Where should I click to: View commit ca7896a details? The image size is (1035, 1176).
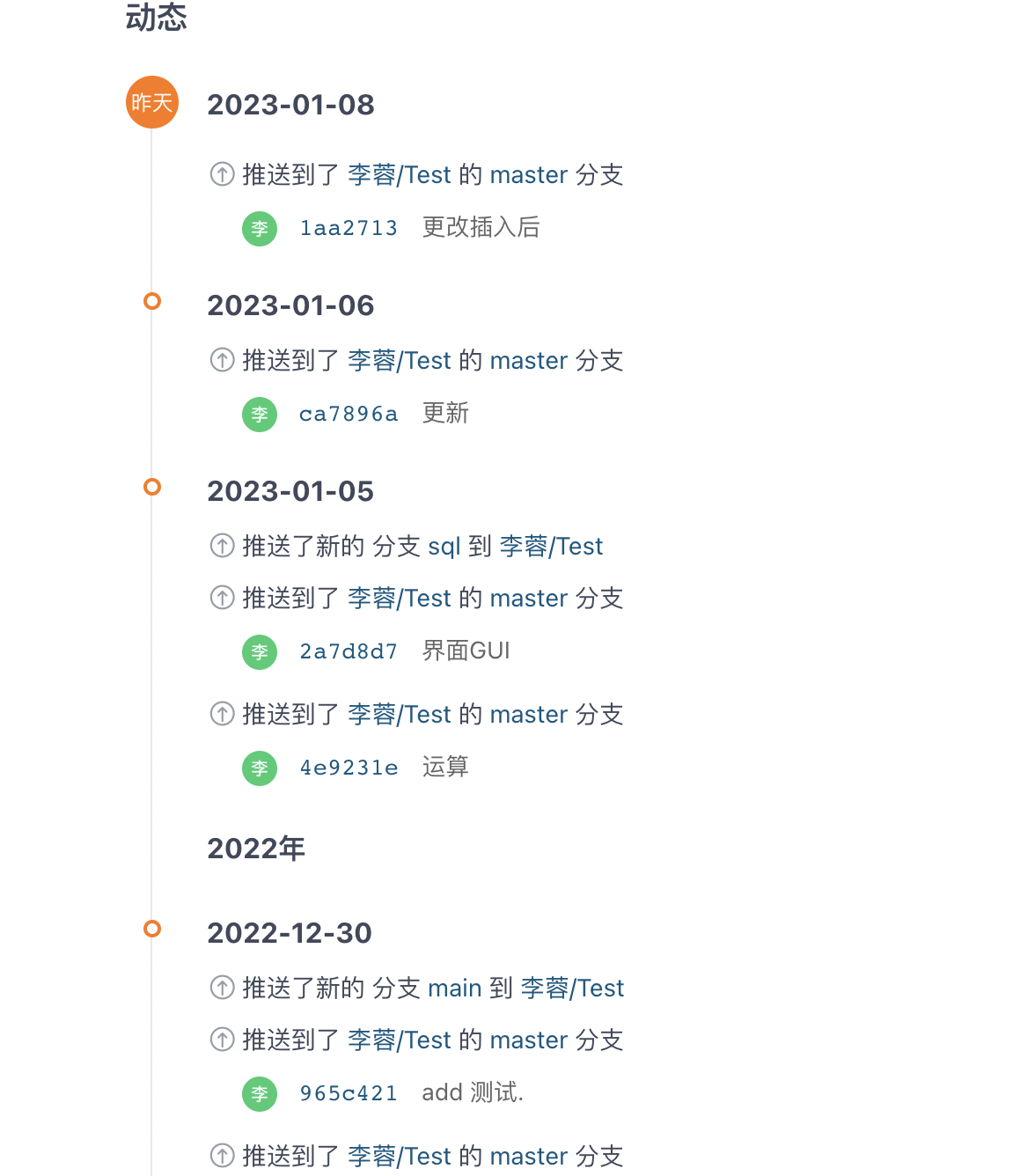[x=349, y=414]
